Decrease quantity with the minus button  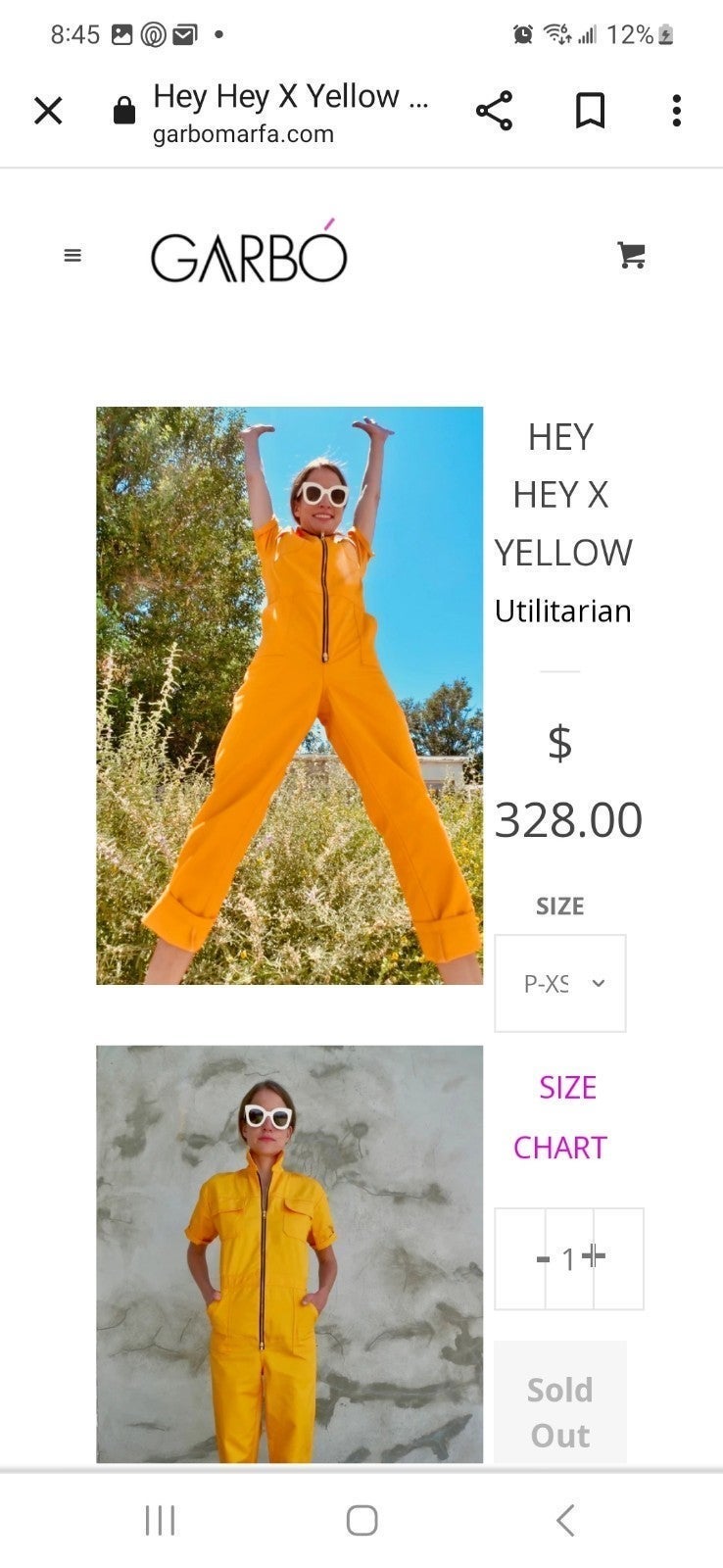click(x=543, y=1259)
